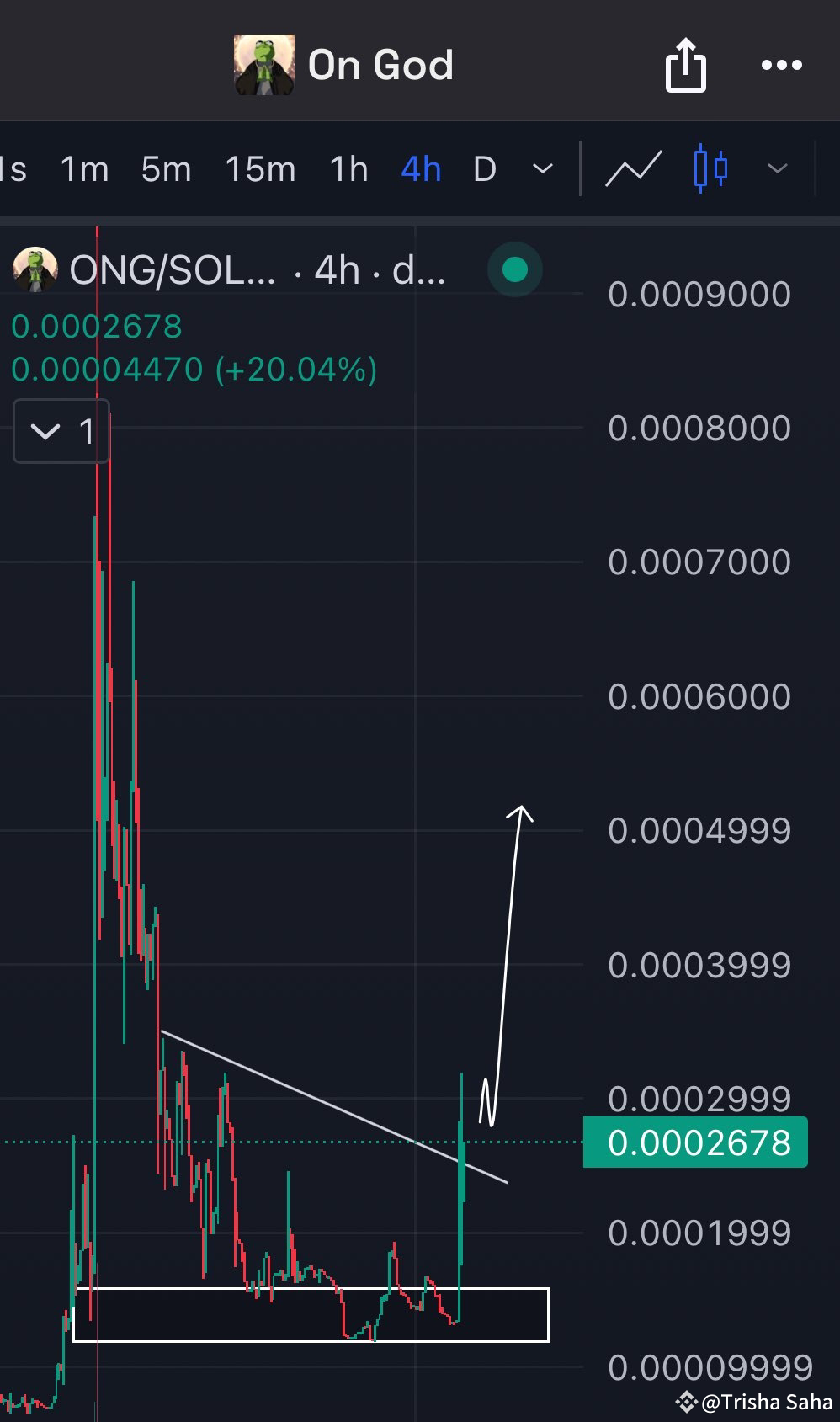Open the share sheet icon
Viewport: 840px width, 1422px height.
click(x=687, y=65)
